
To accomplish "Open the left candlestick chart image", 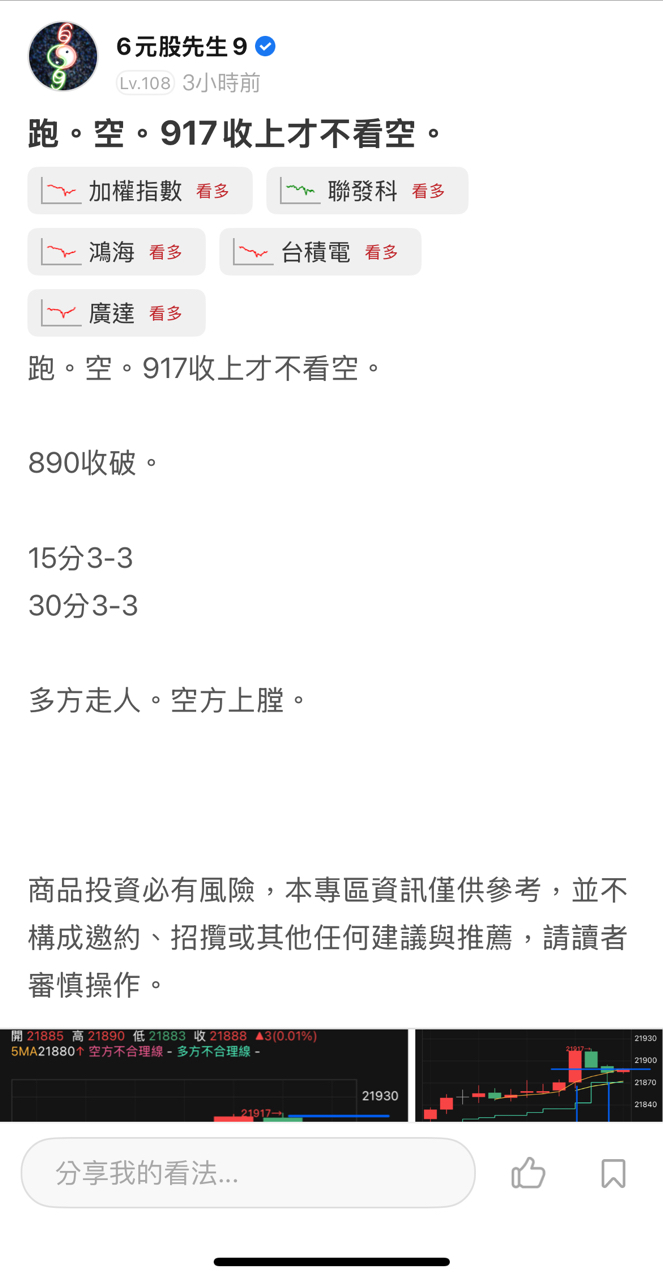I will point(204,1075).
